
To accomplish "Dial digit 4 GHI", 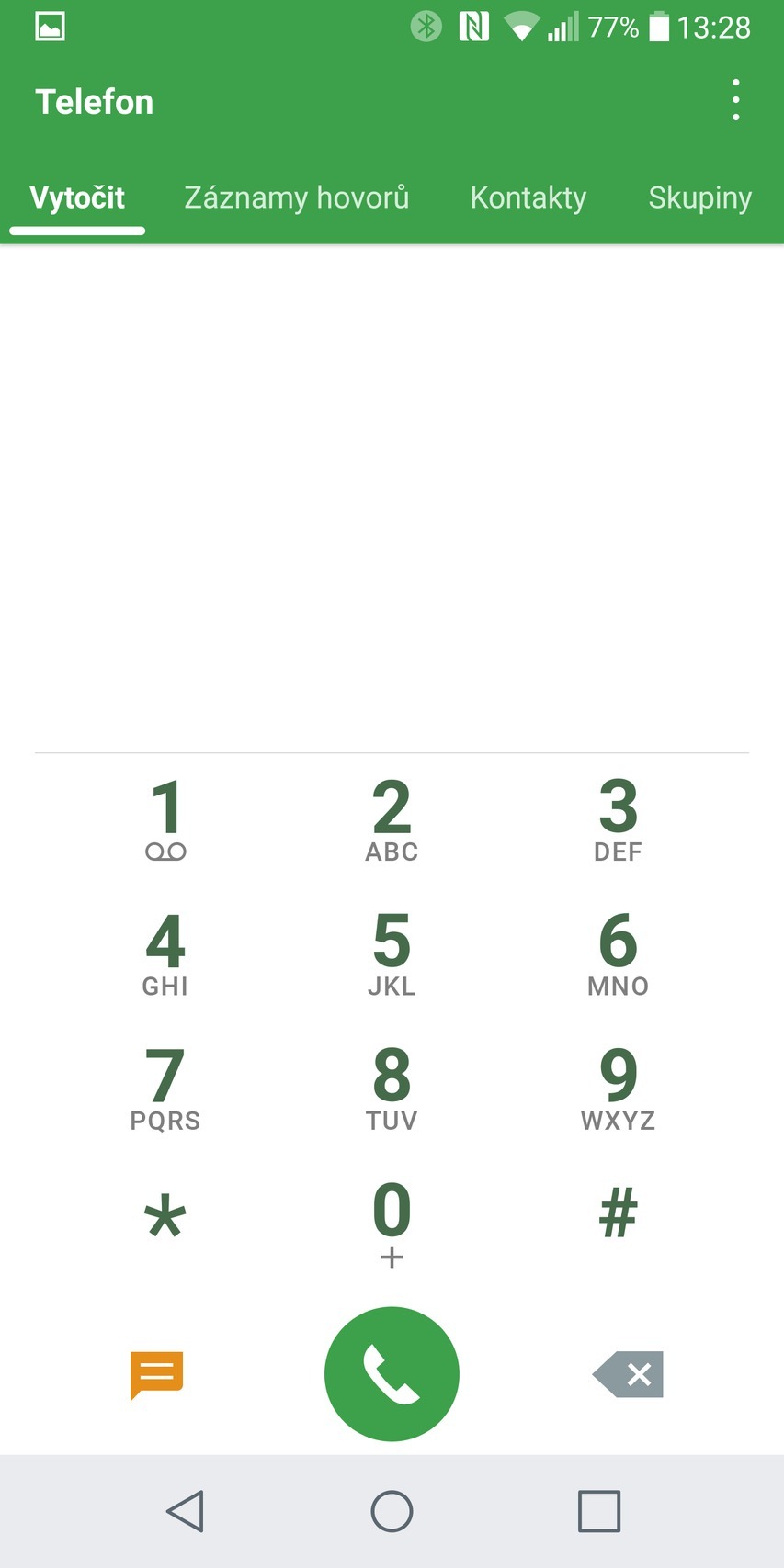I will 165,953.
